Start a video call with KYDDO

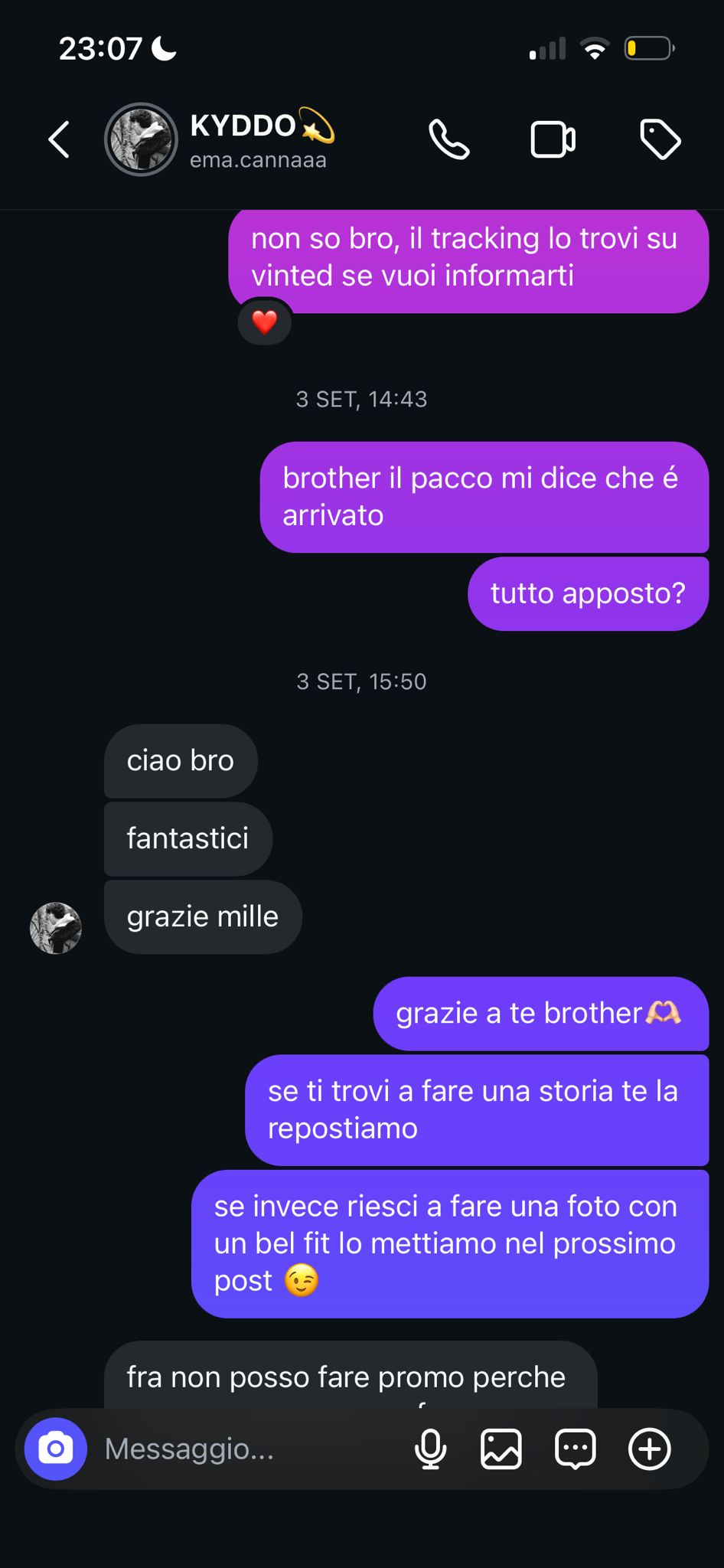pos(553,139)
